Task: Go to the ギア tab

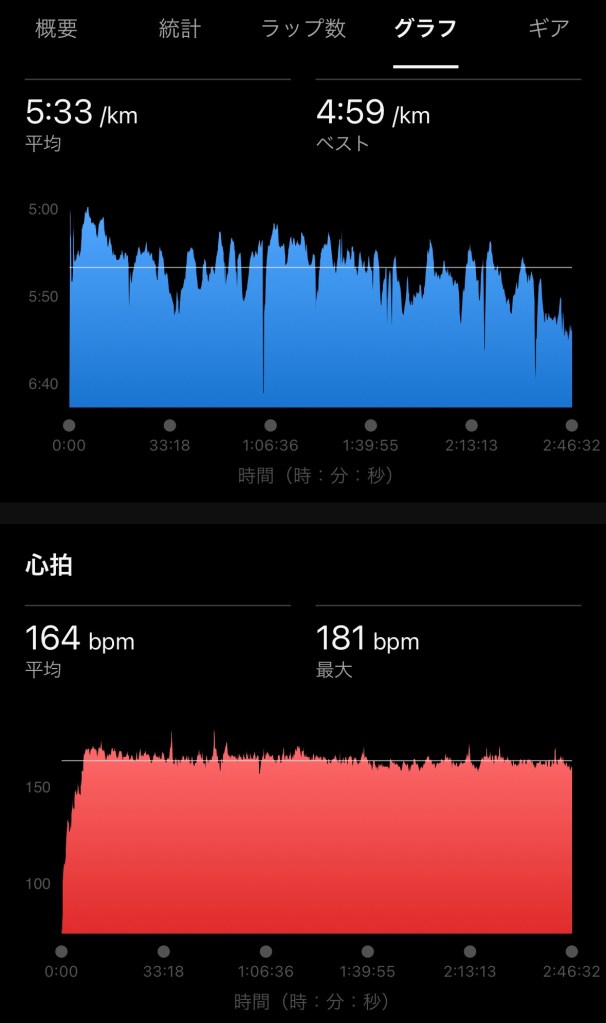Action: click(548, 29)
